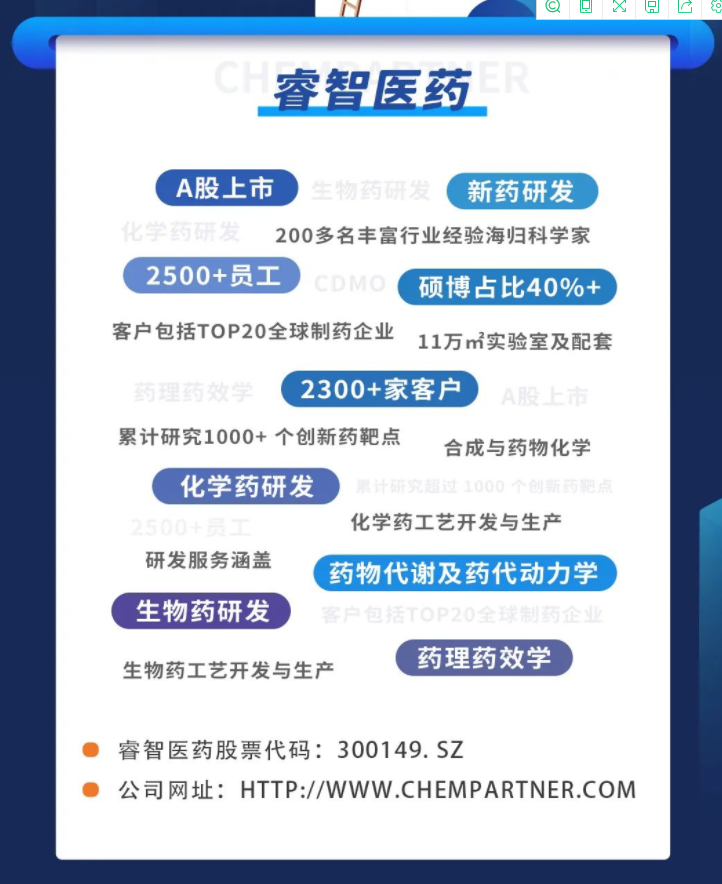This screenshot has height=884, width=722.
Task: Expand the image to full screen
Action: 619,6
